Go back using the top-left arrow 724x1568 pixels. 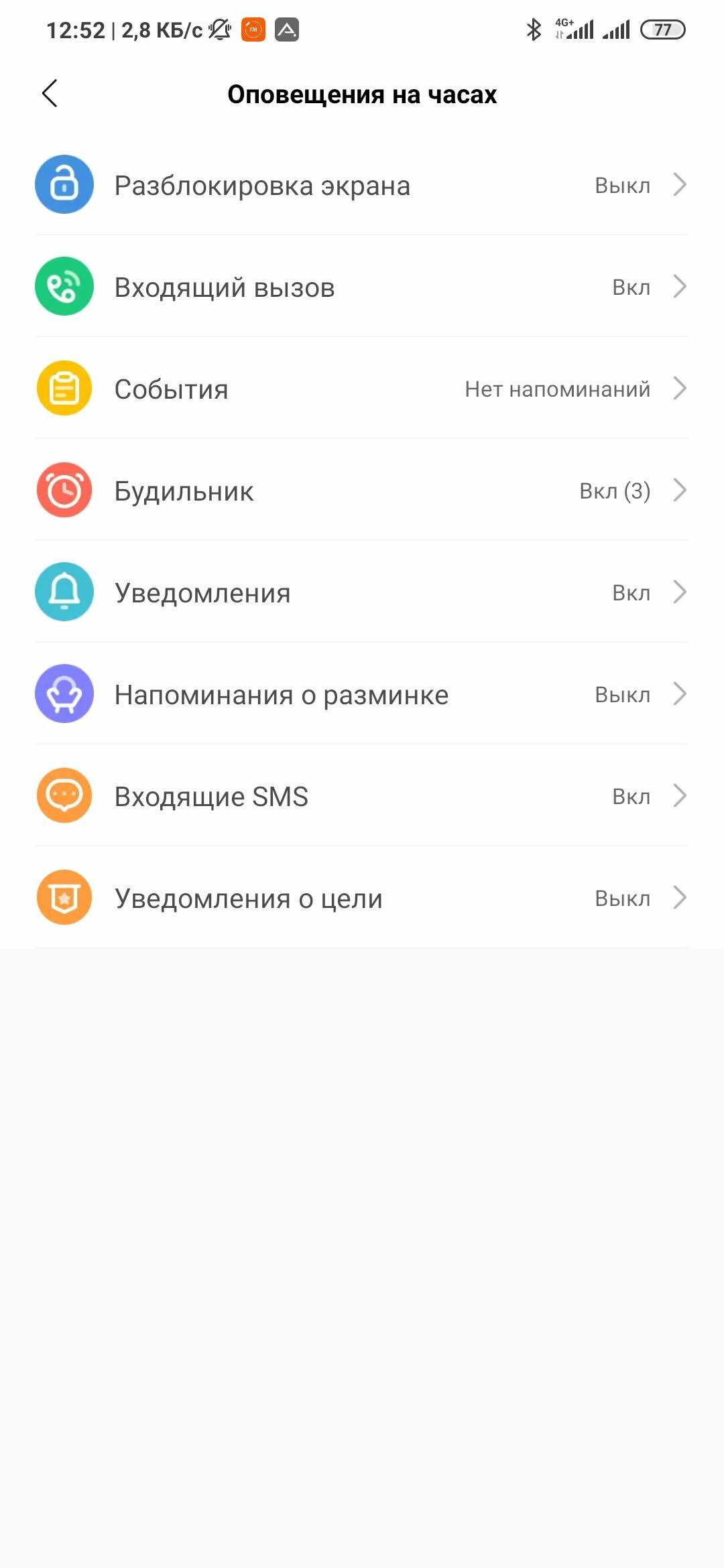(x=50, y=93)
